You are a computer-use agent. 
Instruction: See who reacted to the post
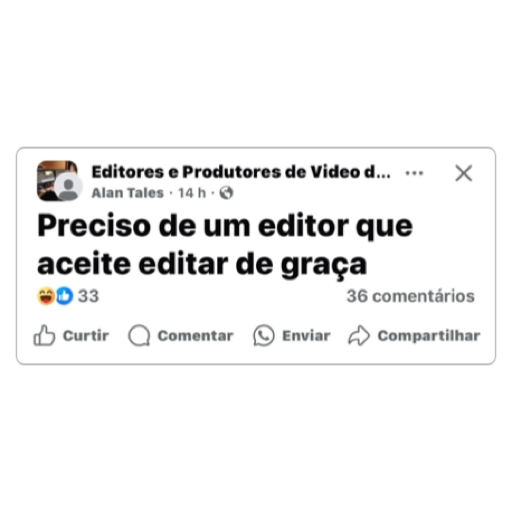[x=68, y=296]
